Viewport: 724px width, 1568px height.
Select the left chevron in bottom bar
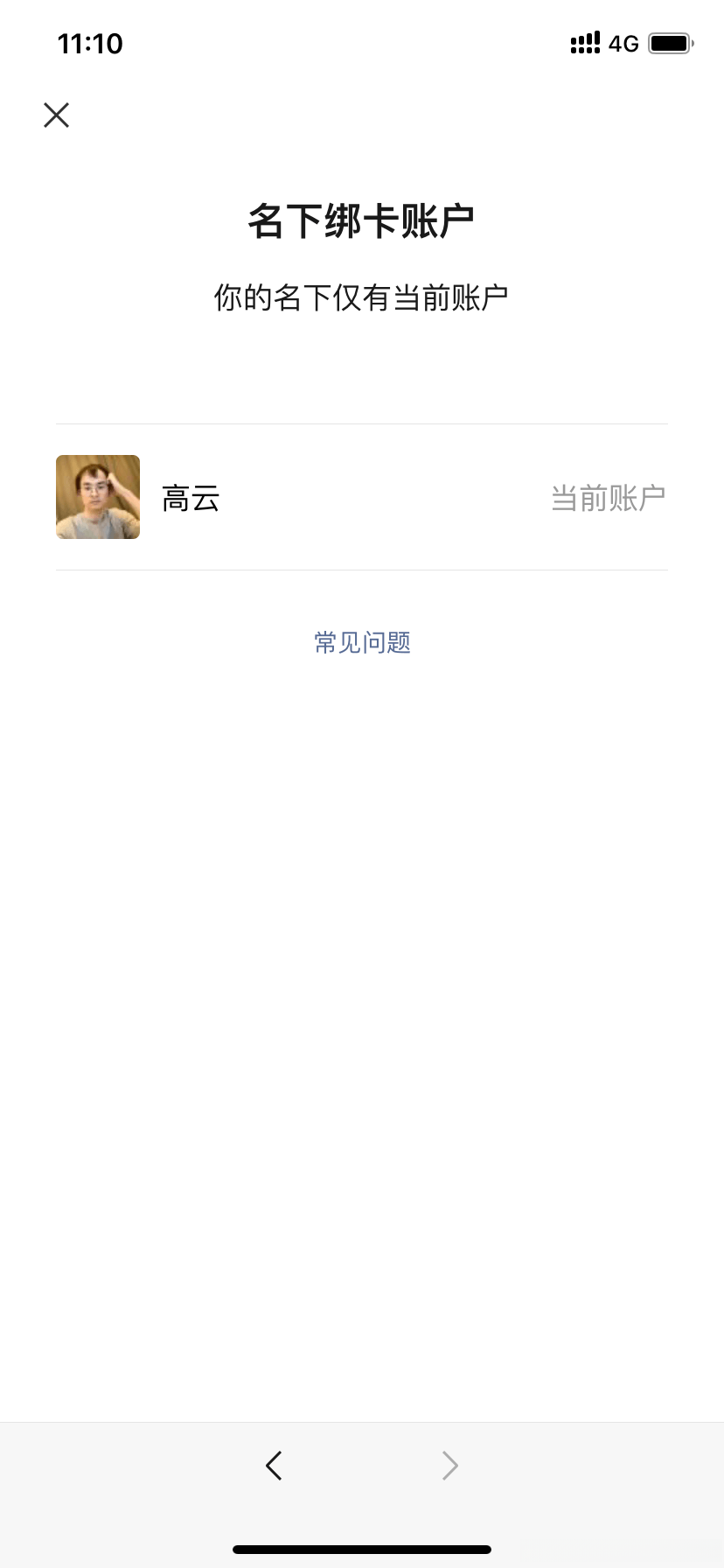[x=274, y=1465]
